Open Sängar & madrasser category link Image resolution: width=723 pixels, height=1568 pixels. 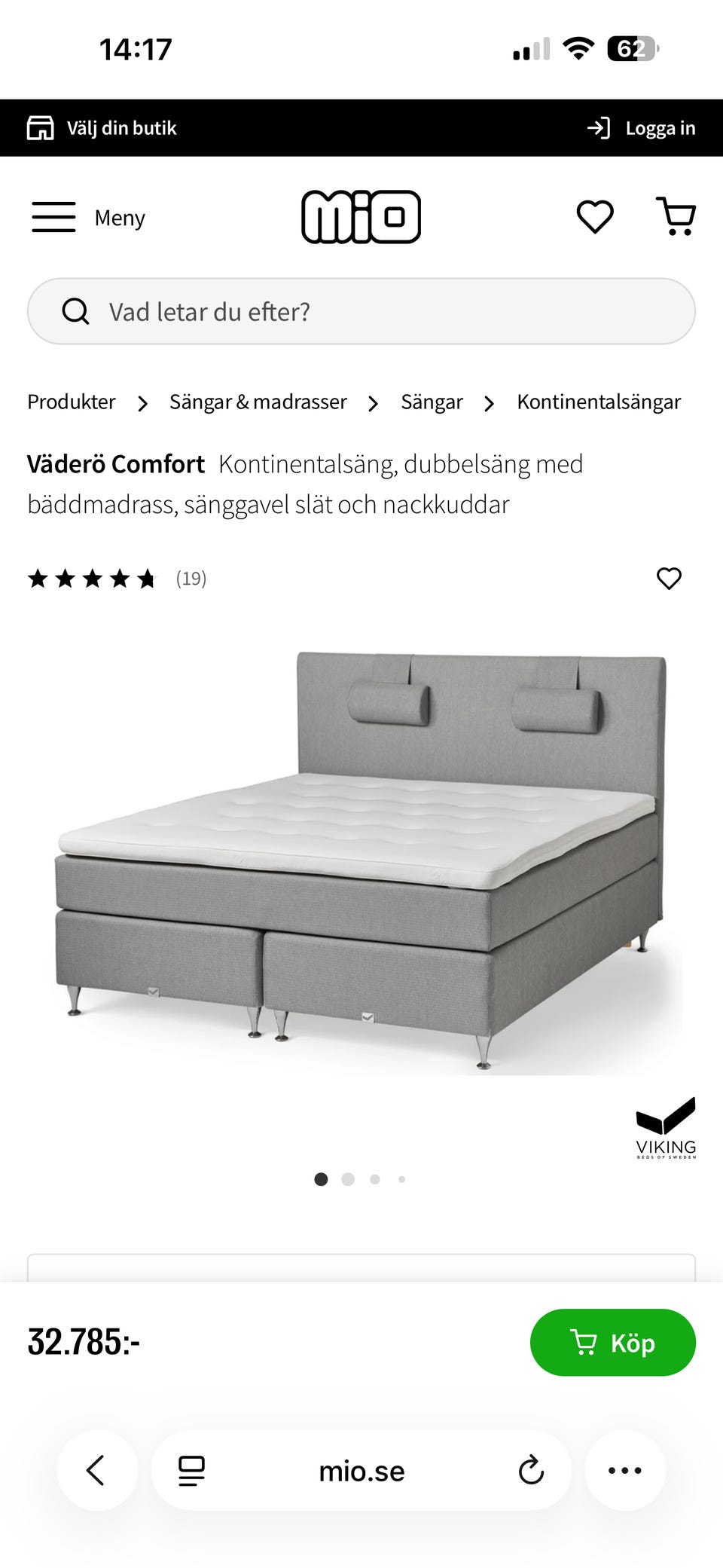258,402
